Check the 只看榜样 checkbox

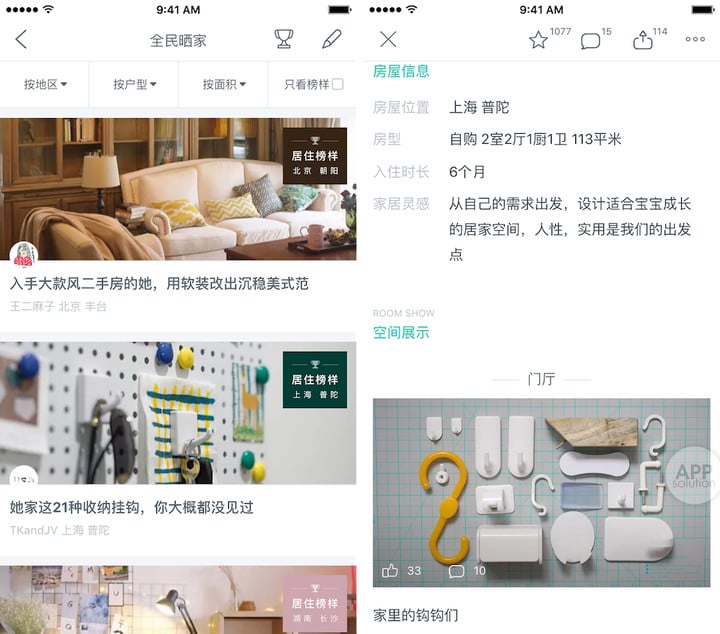[338, 85]
